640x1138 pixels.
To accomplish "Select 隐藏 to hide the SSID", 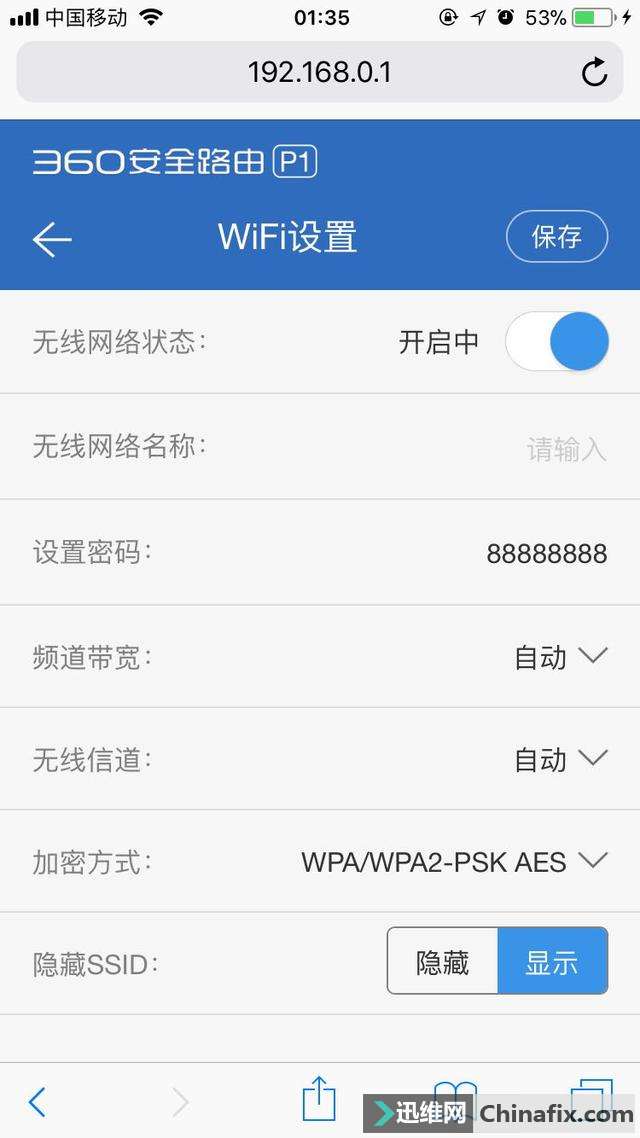I will (x=442, y=961).
